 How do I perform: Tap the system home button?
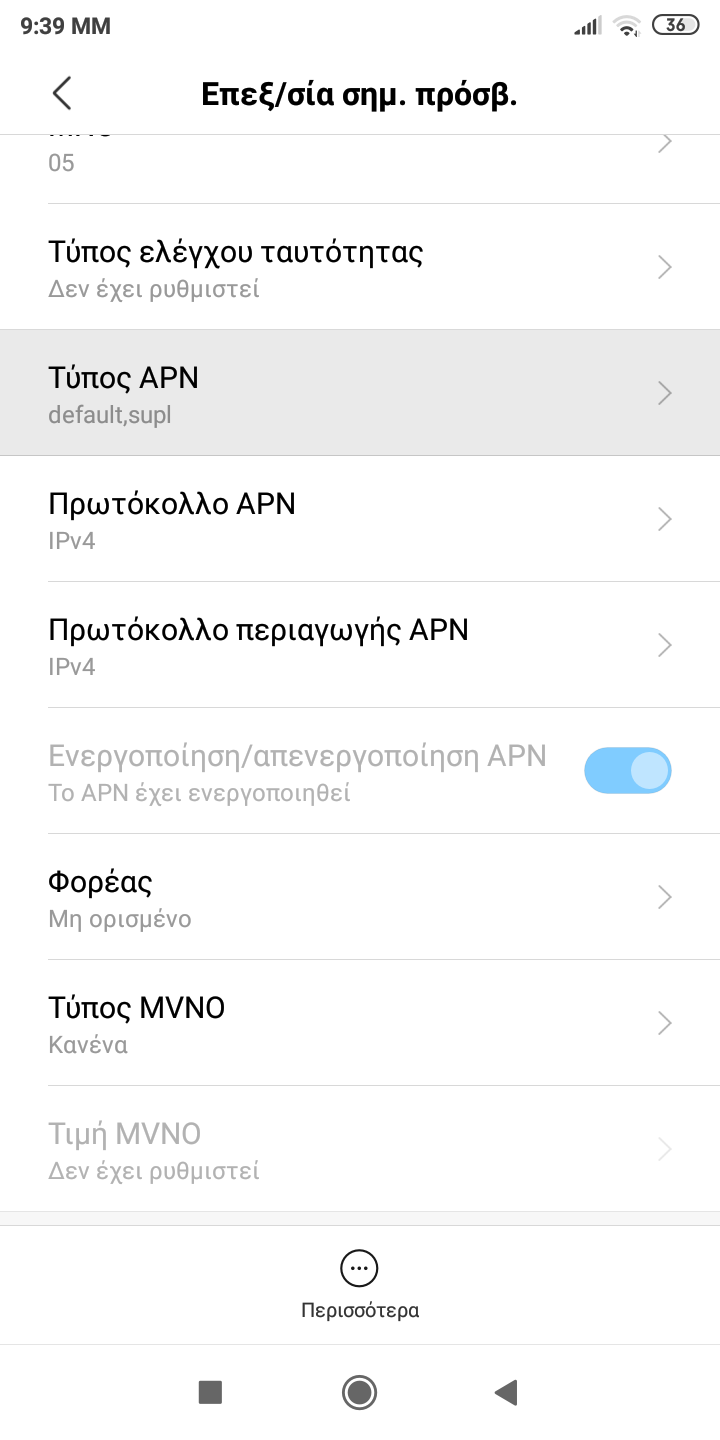(359, 1392)
